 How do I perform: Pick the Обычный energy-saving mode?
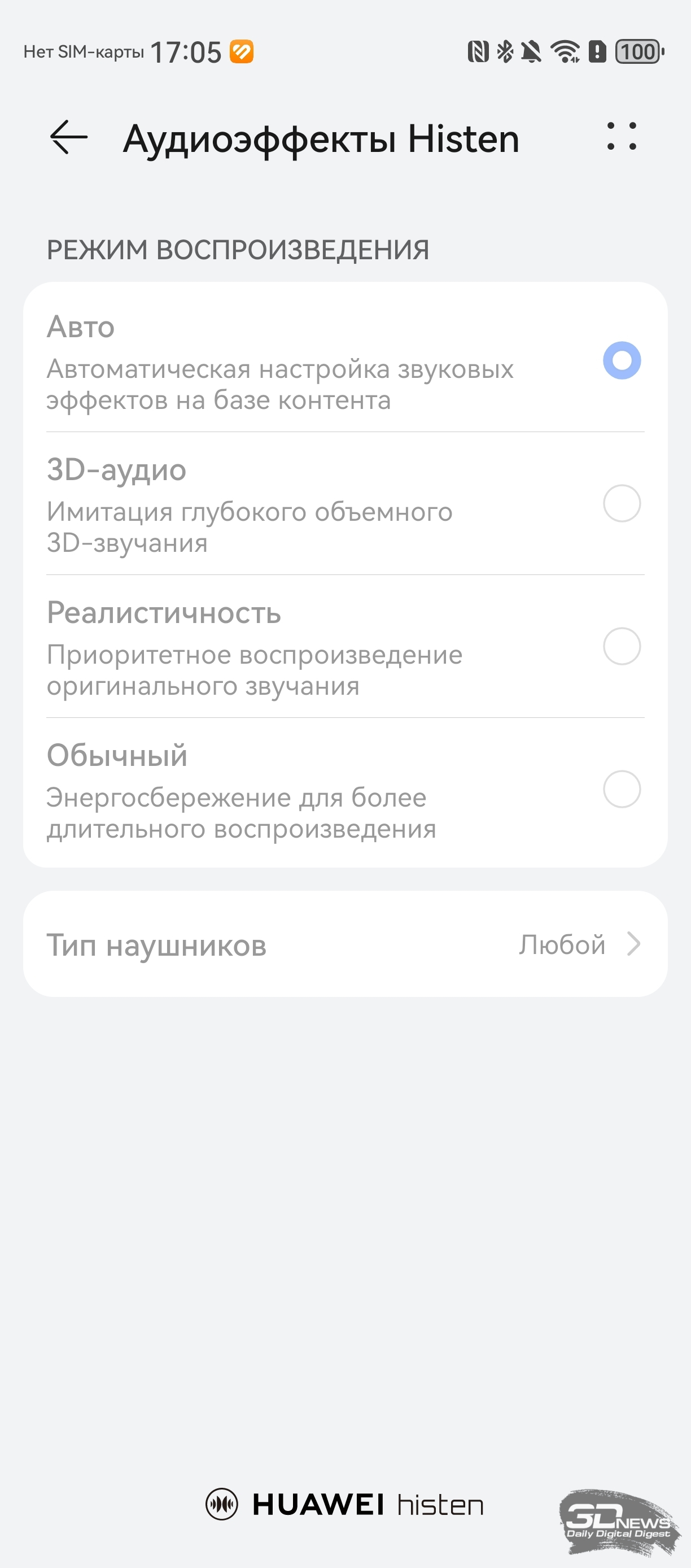(621, 790)
